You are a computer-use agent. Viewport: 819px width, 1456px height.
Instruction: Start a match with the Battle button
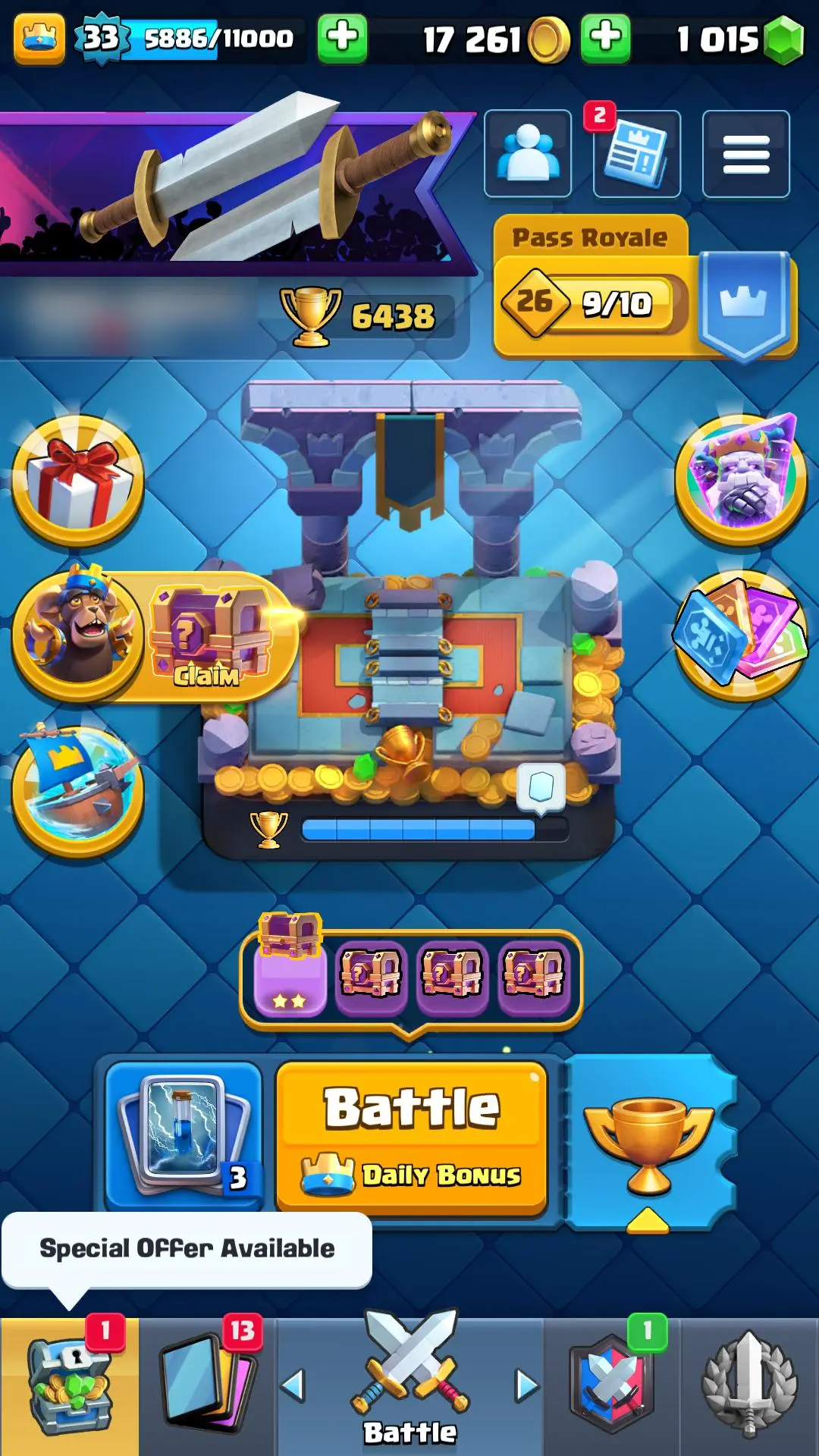(412, 1137)
